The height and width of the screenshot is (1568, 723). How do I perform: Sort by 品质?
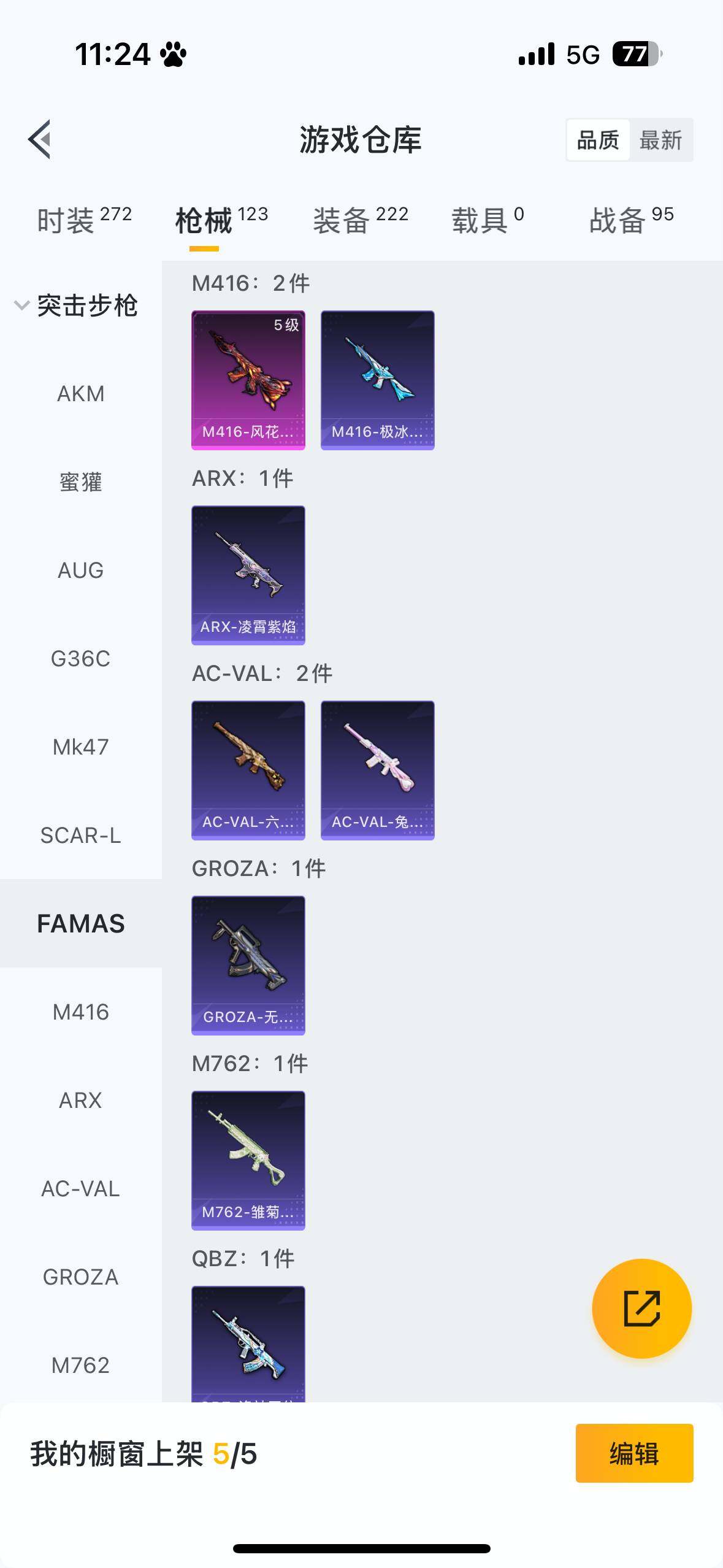pos(598,140)
